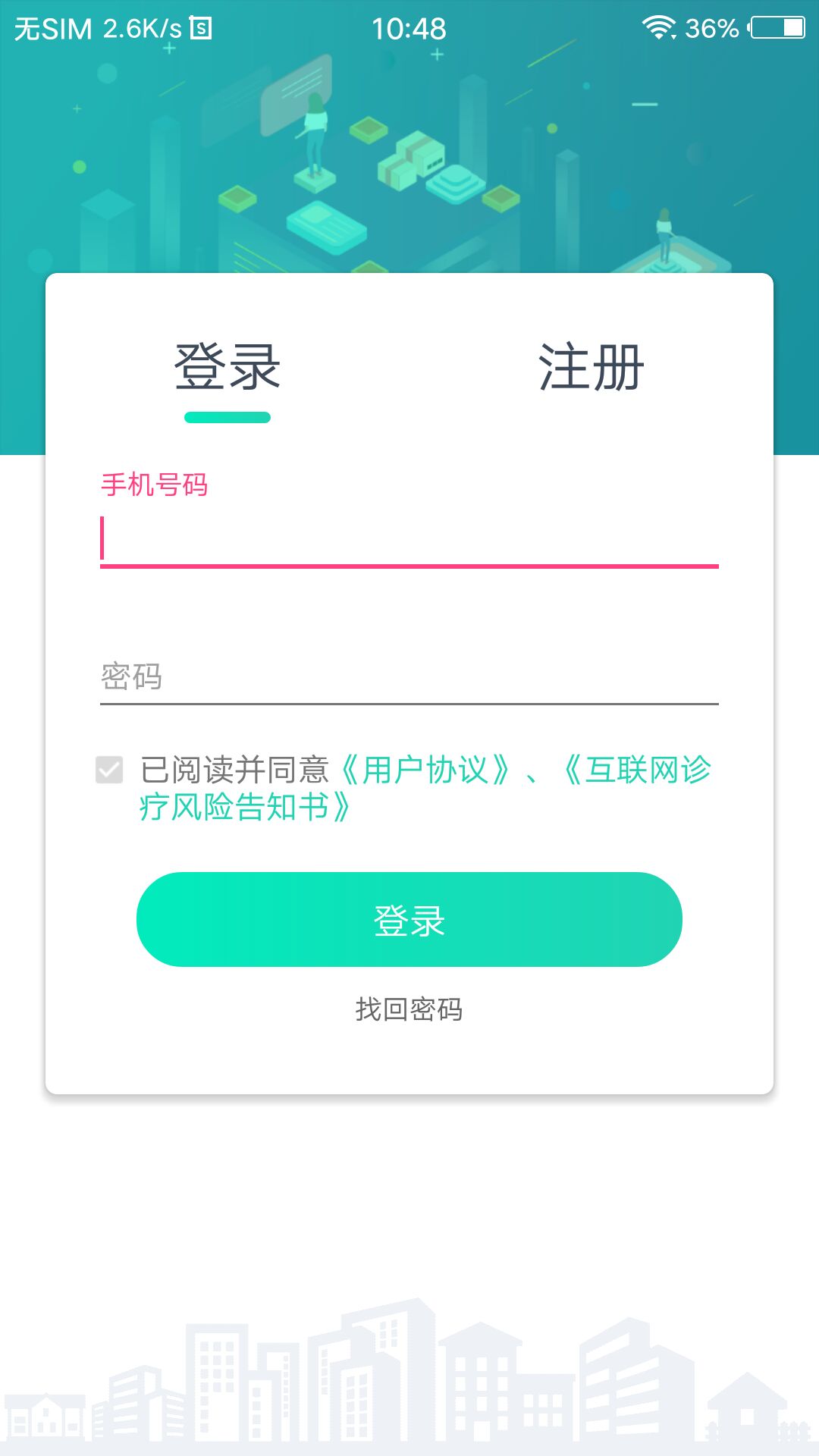Click the pink underline of phone field
The image size is (819, 1456).
point(409,565)
